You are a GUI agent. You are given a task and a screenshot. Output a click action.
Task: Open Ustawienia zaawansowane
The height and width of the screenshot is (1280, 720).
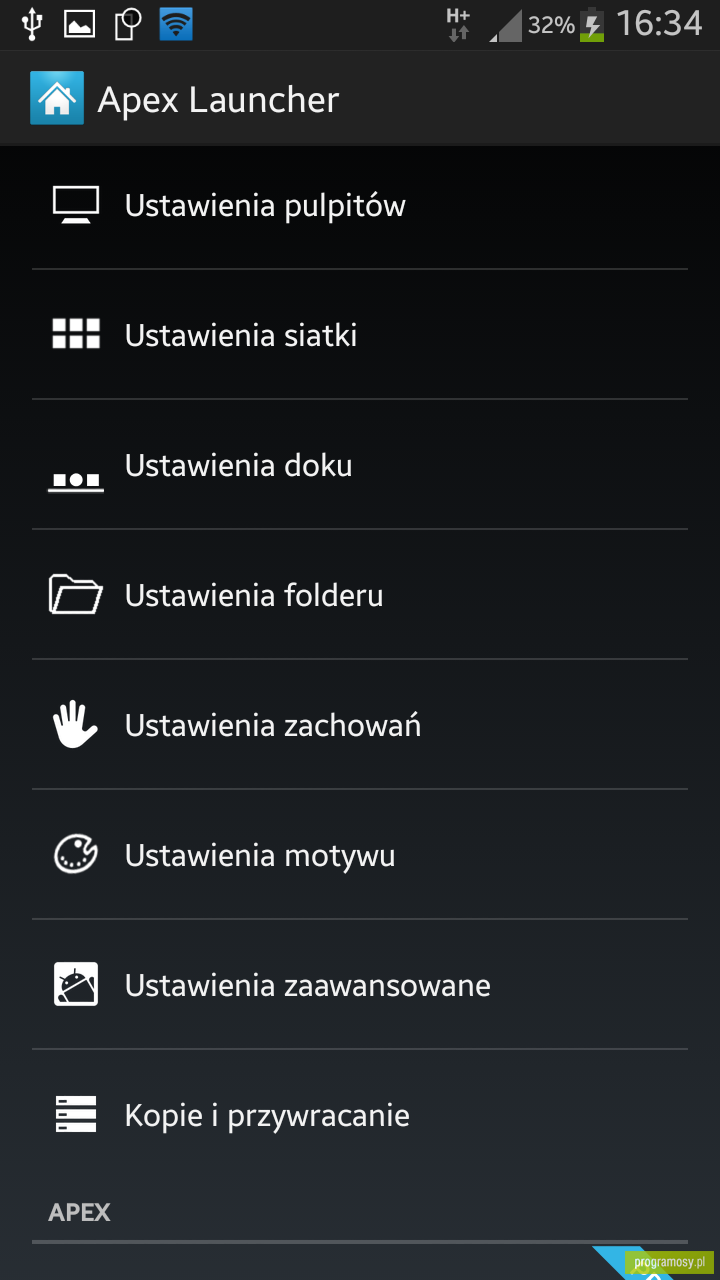(360, 985)
